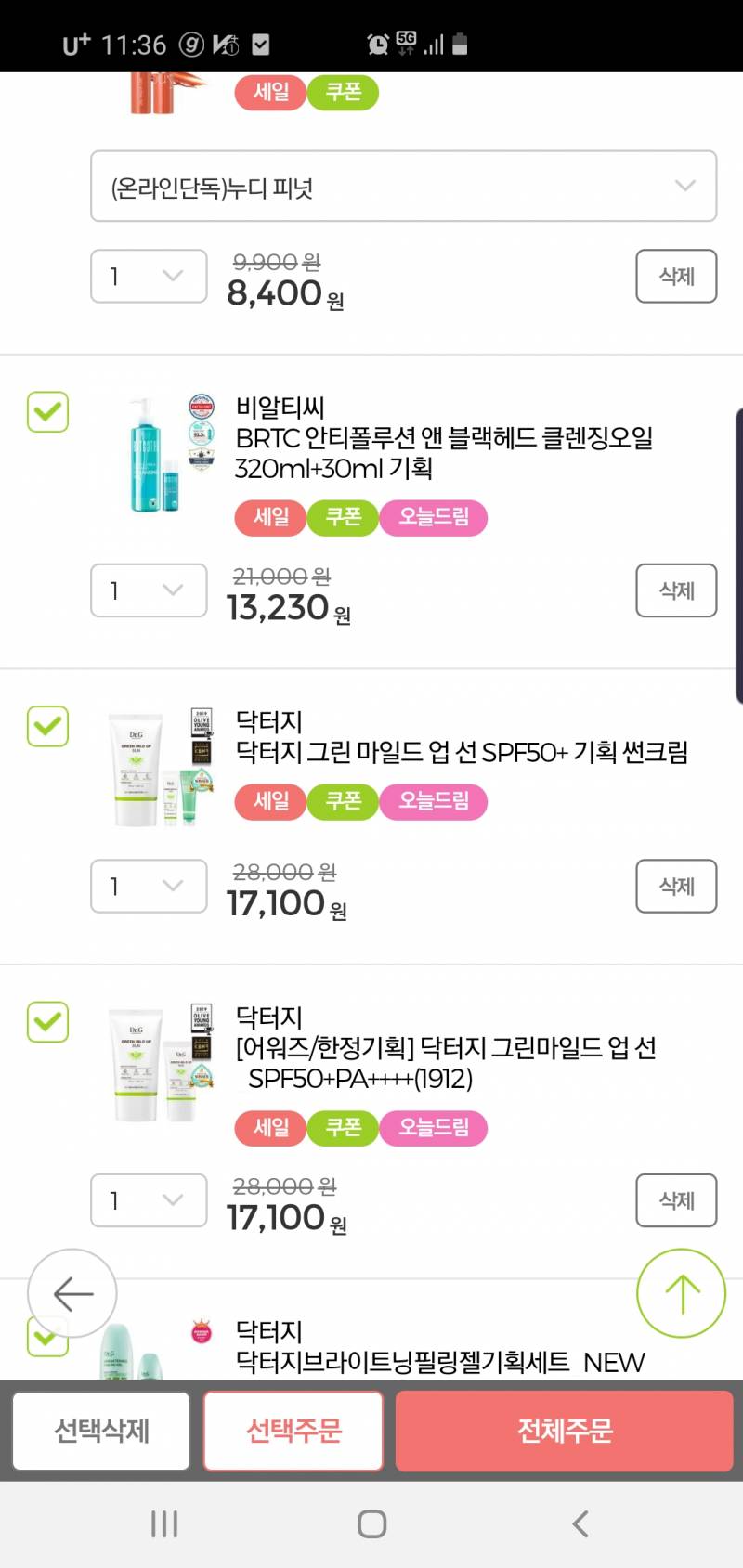Tap the green scroll-to-top arrow
Image resolution: width=743 pixels, height=1568 pixels.
pos(681,1293)
